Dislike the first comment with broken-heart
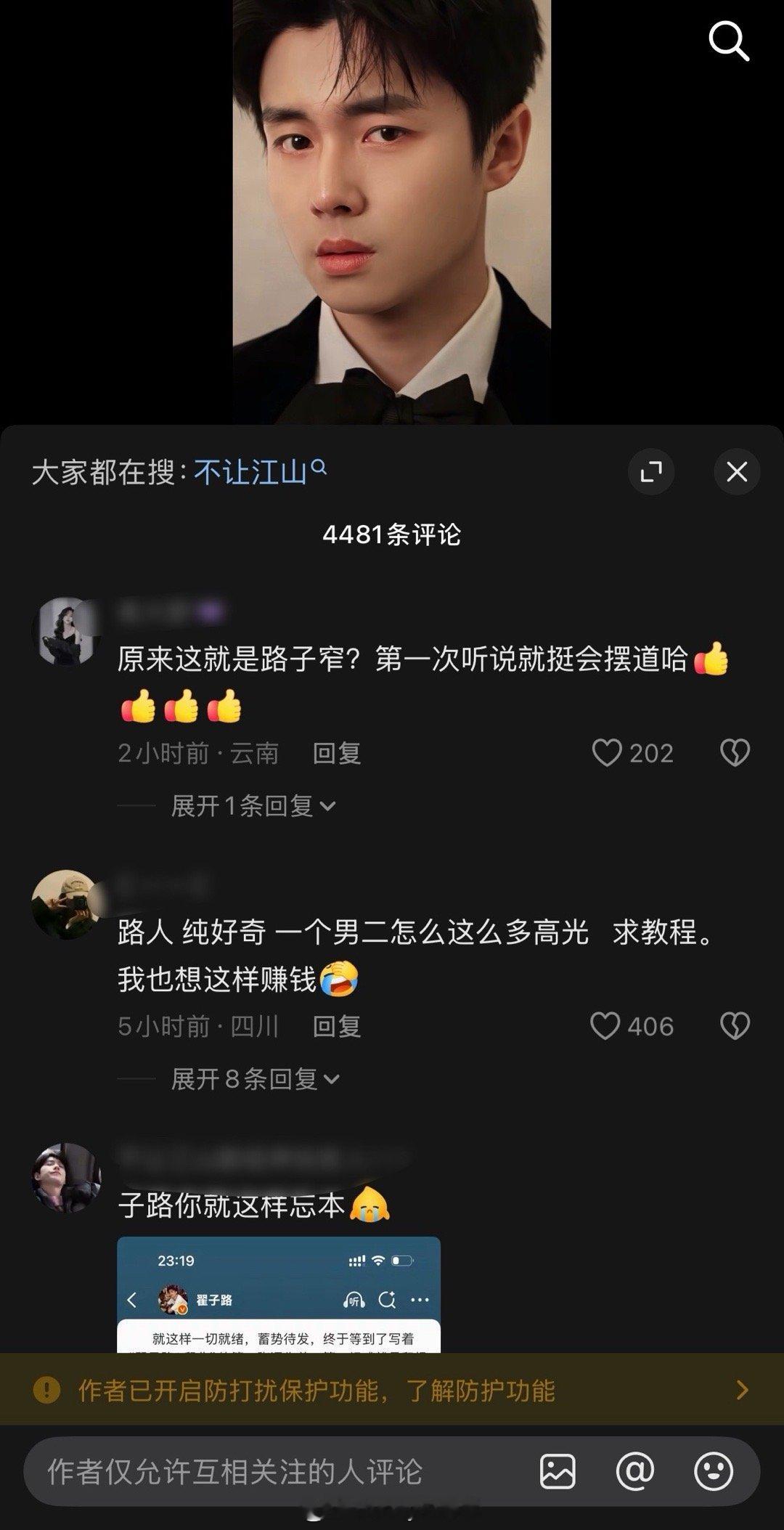The height and width of the screenshot is (1530, 784). pyautogui.click(x=734, y=753)
